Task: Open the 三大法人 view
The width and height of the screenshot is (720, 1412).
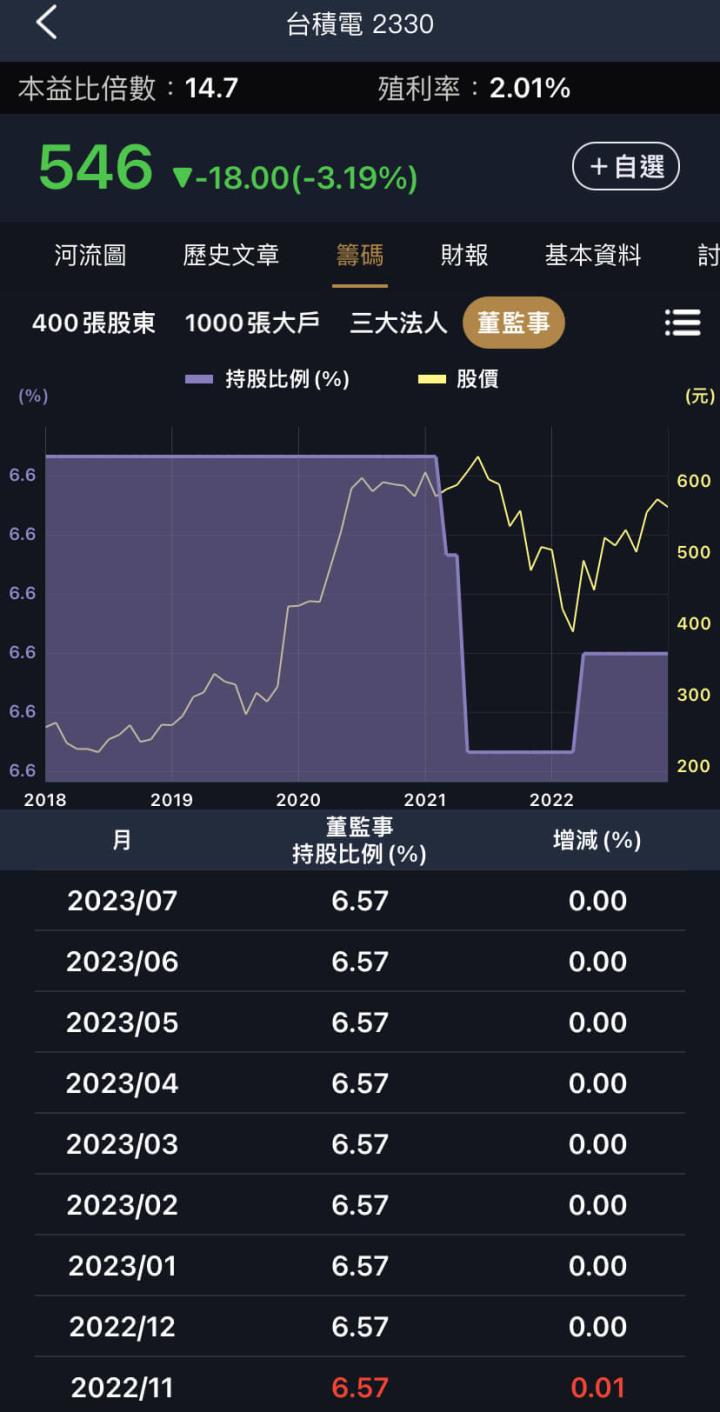Action: click(x=397, y=322)
